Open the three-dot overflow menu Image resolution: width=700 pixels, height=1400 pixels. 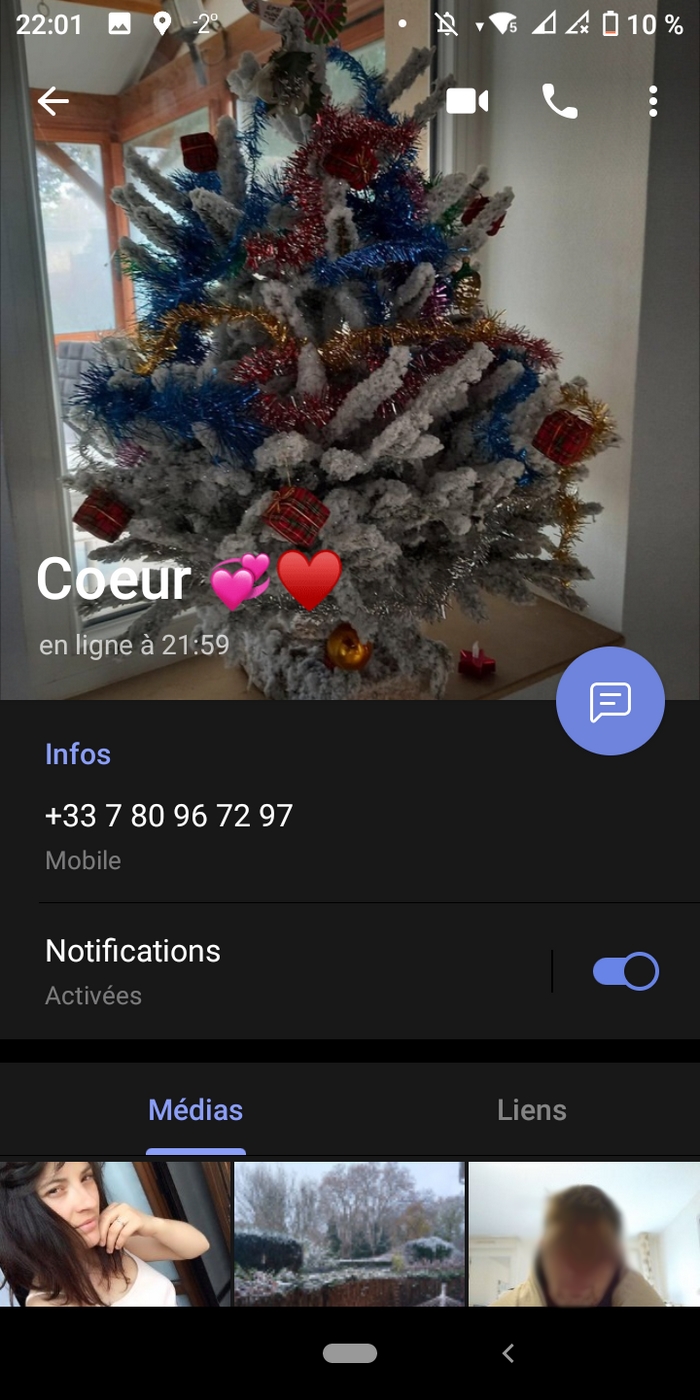point(653,101)
